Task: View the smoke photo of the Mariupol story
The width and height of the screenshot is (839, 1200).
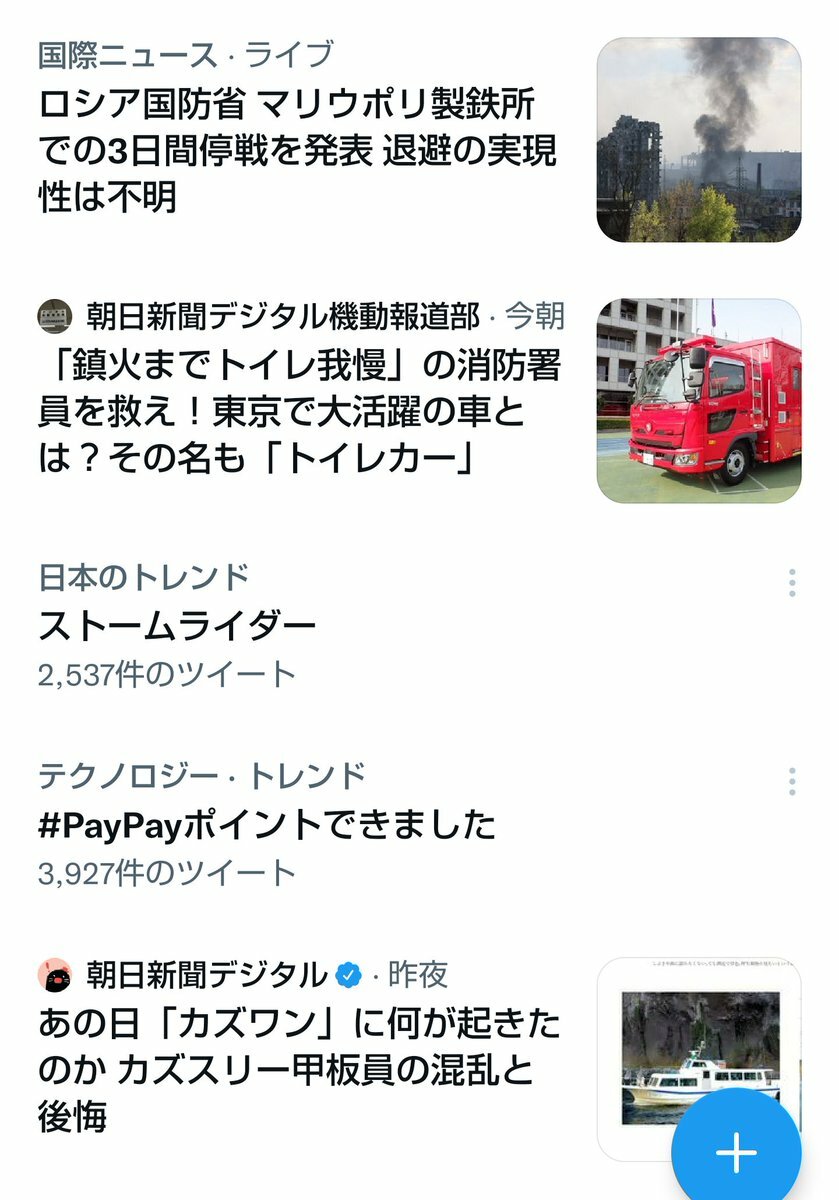Action: (699, 140)
